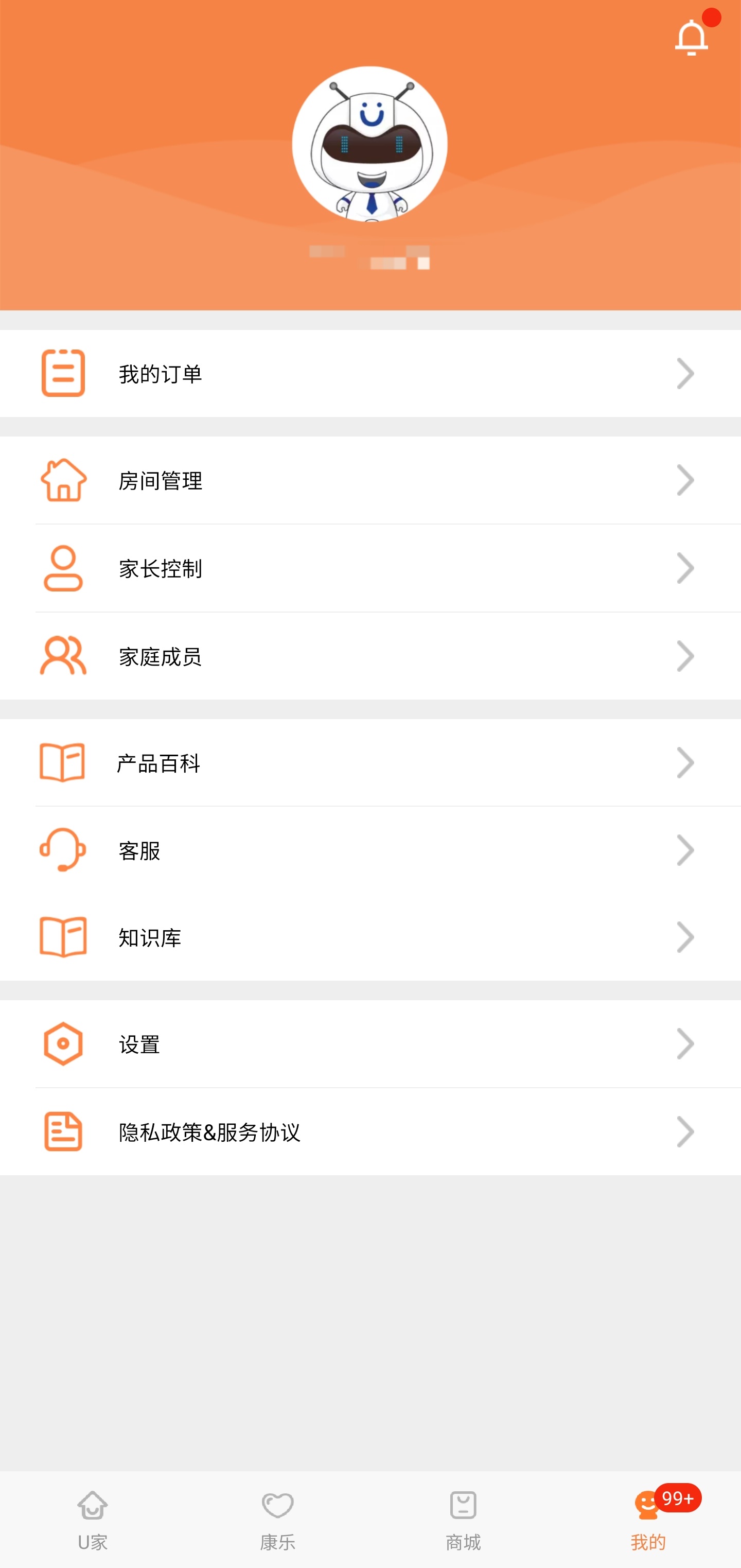Click the 设置 gear icon
This screenshot has height=1568, width=741.
tap(61, 1044)
